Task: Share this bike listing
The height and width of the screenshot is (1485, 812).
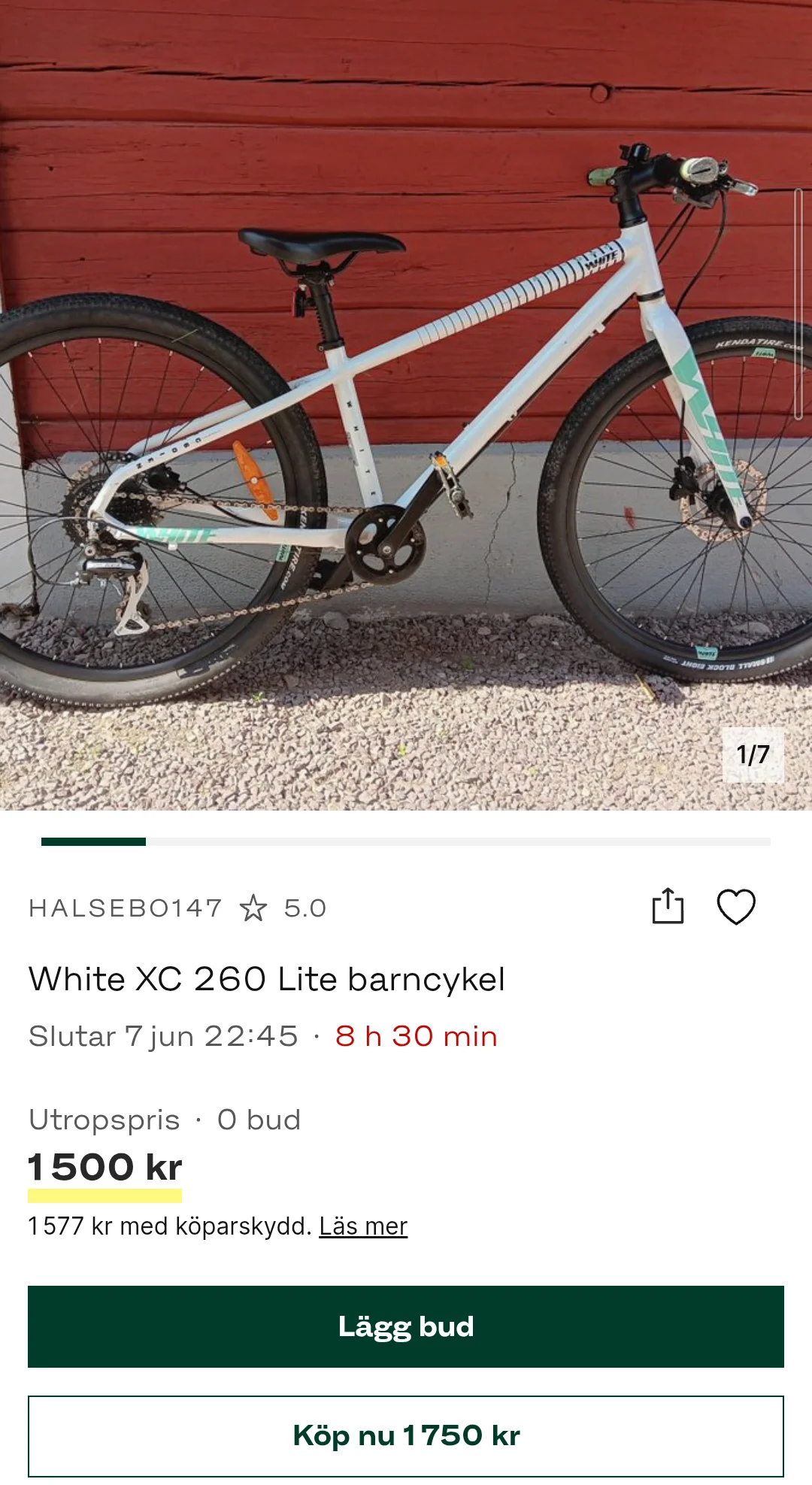Action: pos(668,906)
